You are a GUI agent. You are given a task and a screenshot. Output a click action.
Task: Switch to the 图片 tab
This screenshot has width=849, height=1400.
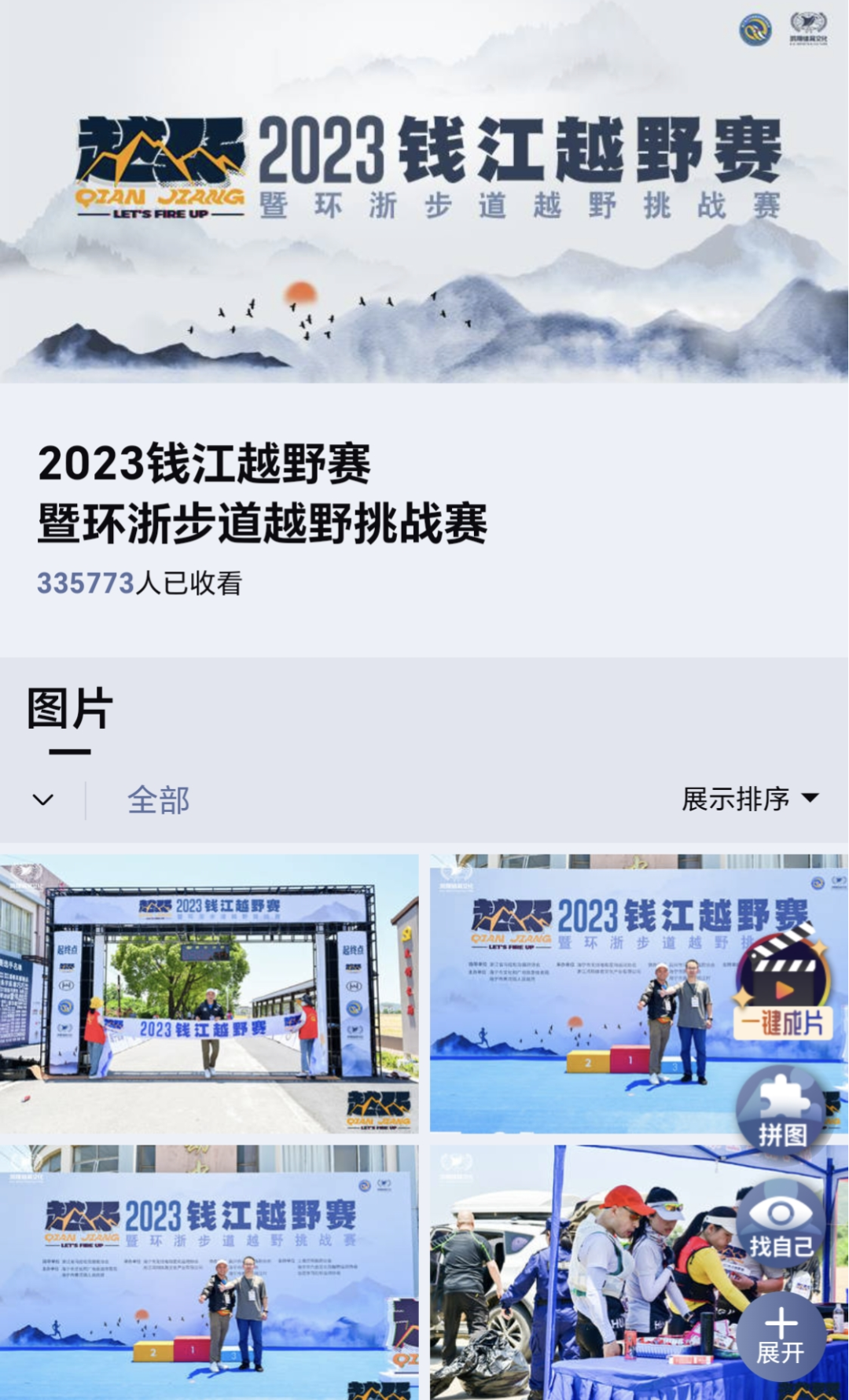(x=69, y=710)
